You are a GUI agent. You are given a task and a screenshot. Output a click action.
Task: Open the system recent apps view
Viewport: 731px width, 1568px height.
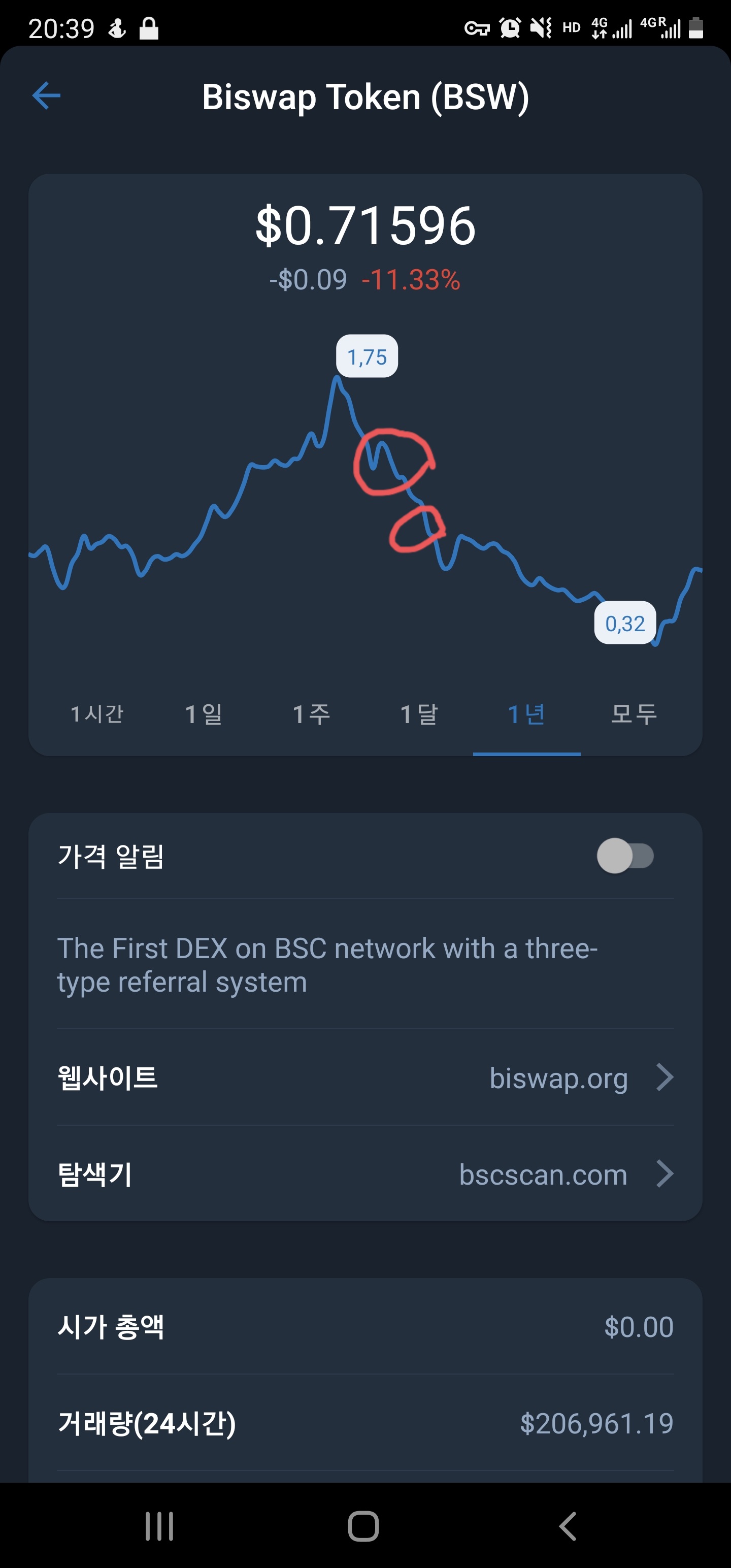159,1526
